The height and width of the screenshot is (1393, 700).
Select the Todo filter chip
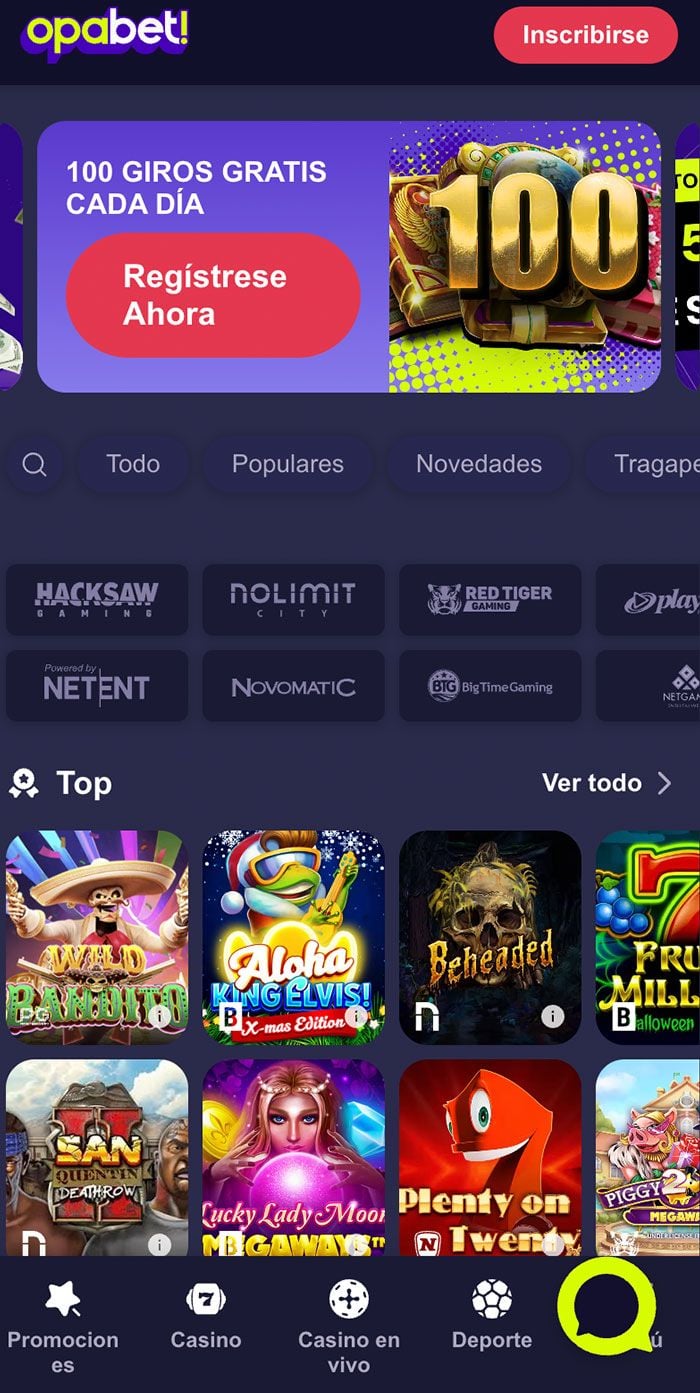(x=133, y=464)
